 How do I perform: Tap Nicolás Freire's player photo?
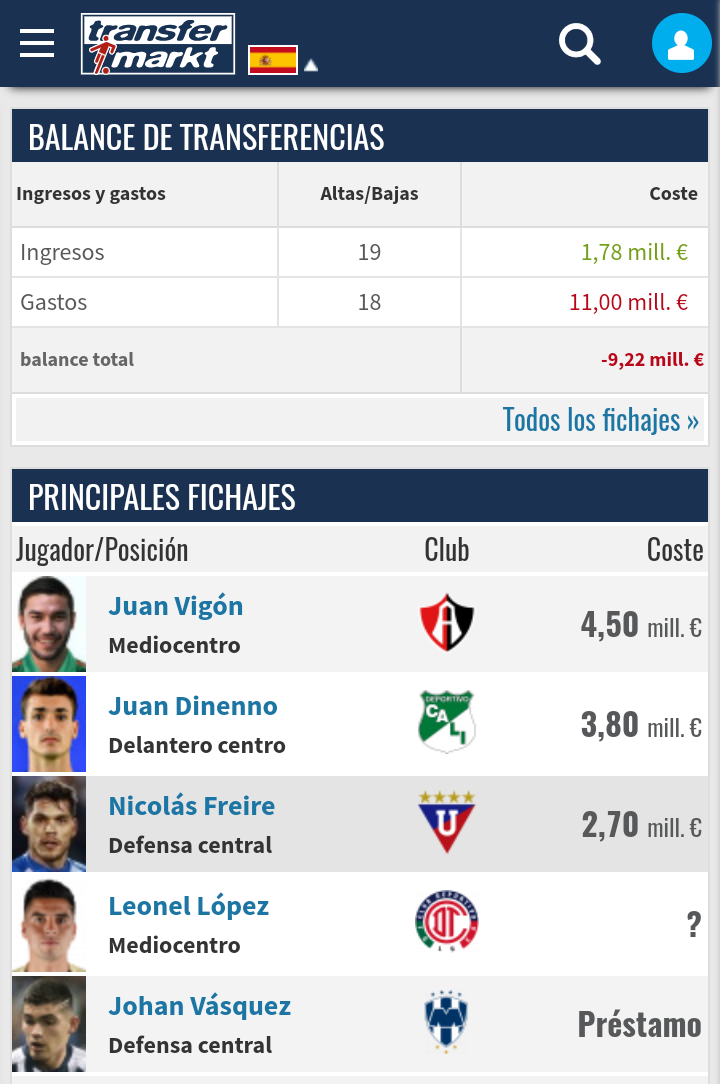[x=49, y=823]
